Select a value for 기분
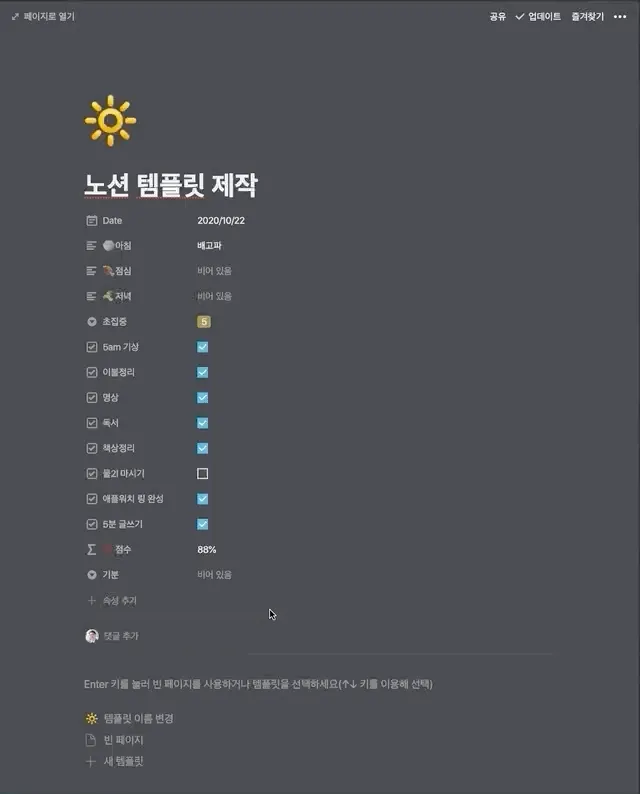This screenshot has width=640, height=794. click(x=215, y=575)
